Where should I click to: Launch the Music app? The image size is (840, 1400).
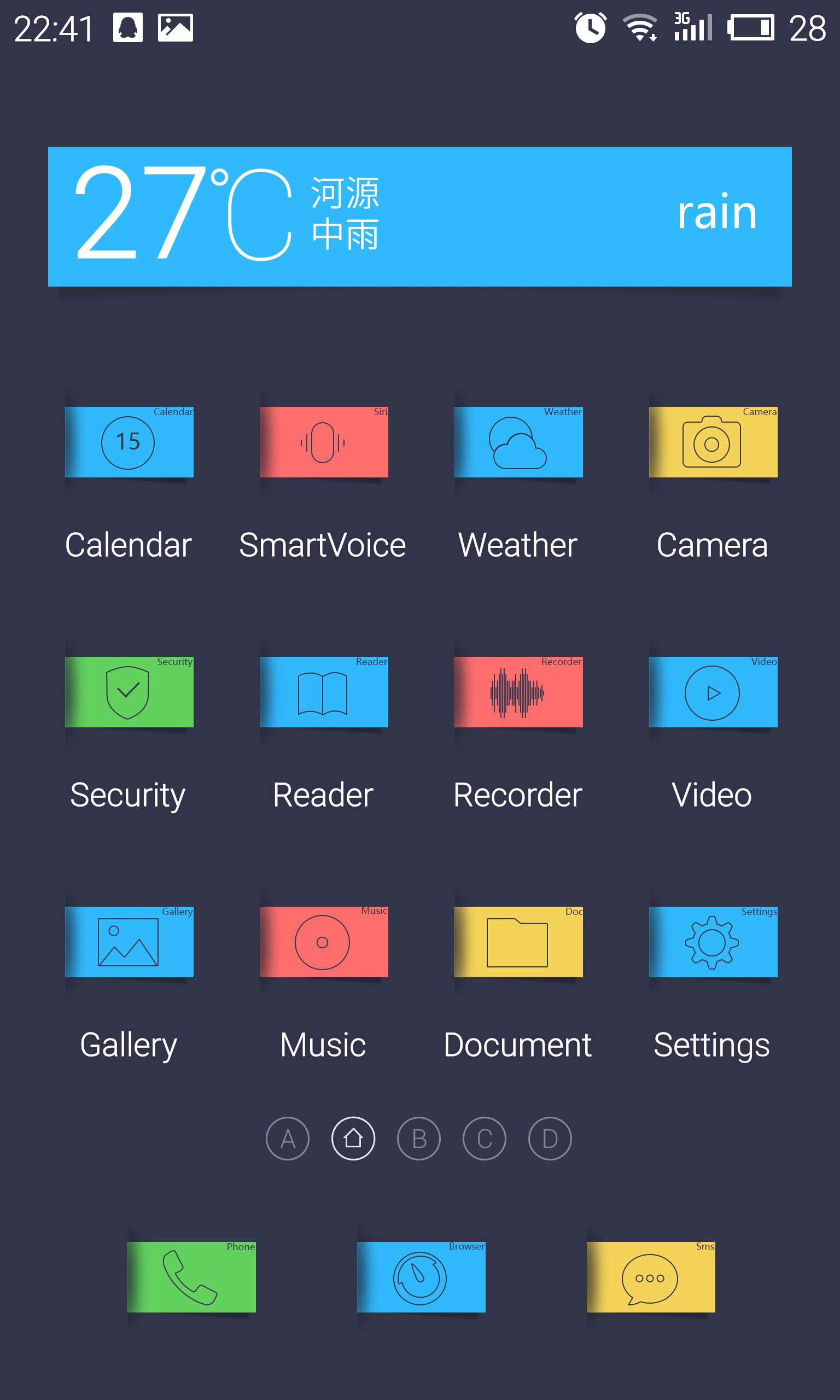coord(324,942)
